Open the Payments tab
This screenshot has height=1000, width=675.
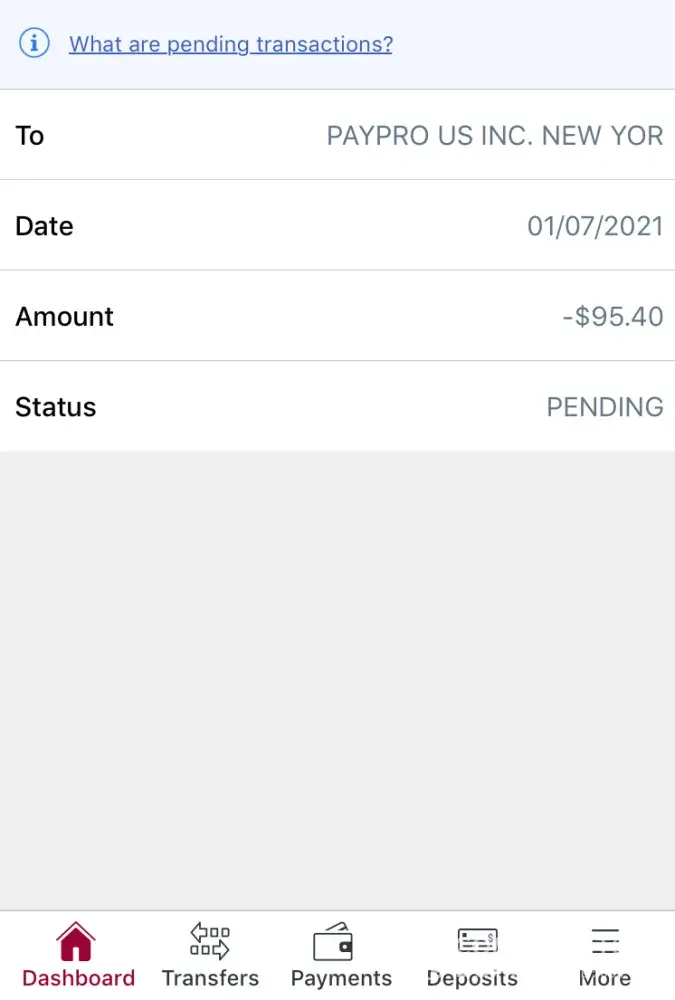341,956
